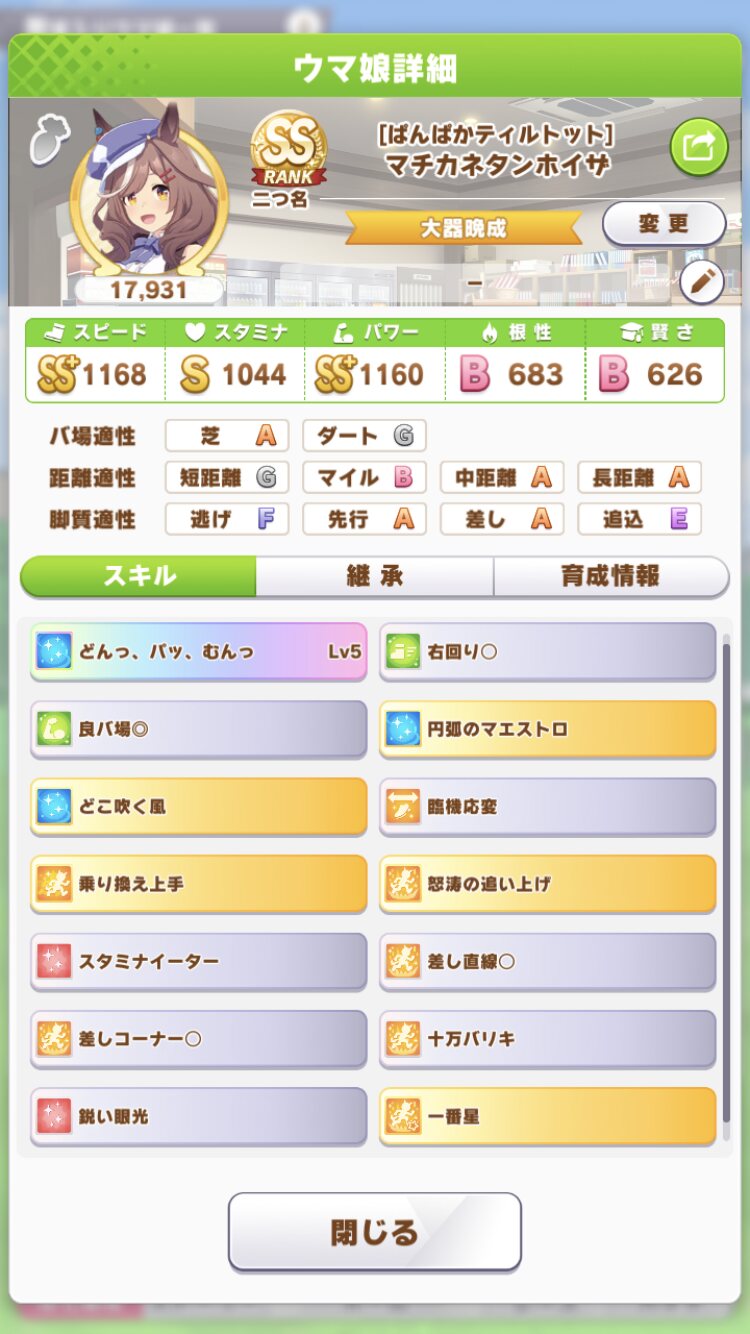Open the 育成情報 tab
Image resolution: width=750 pixels, height=1334 pixels.
610,577
